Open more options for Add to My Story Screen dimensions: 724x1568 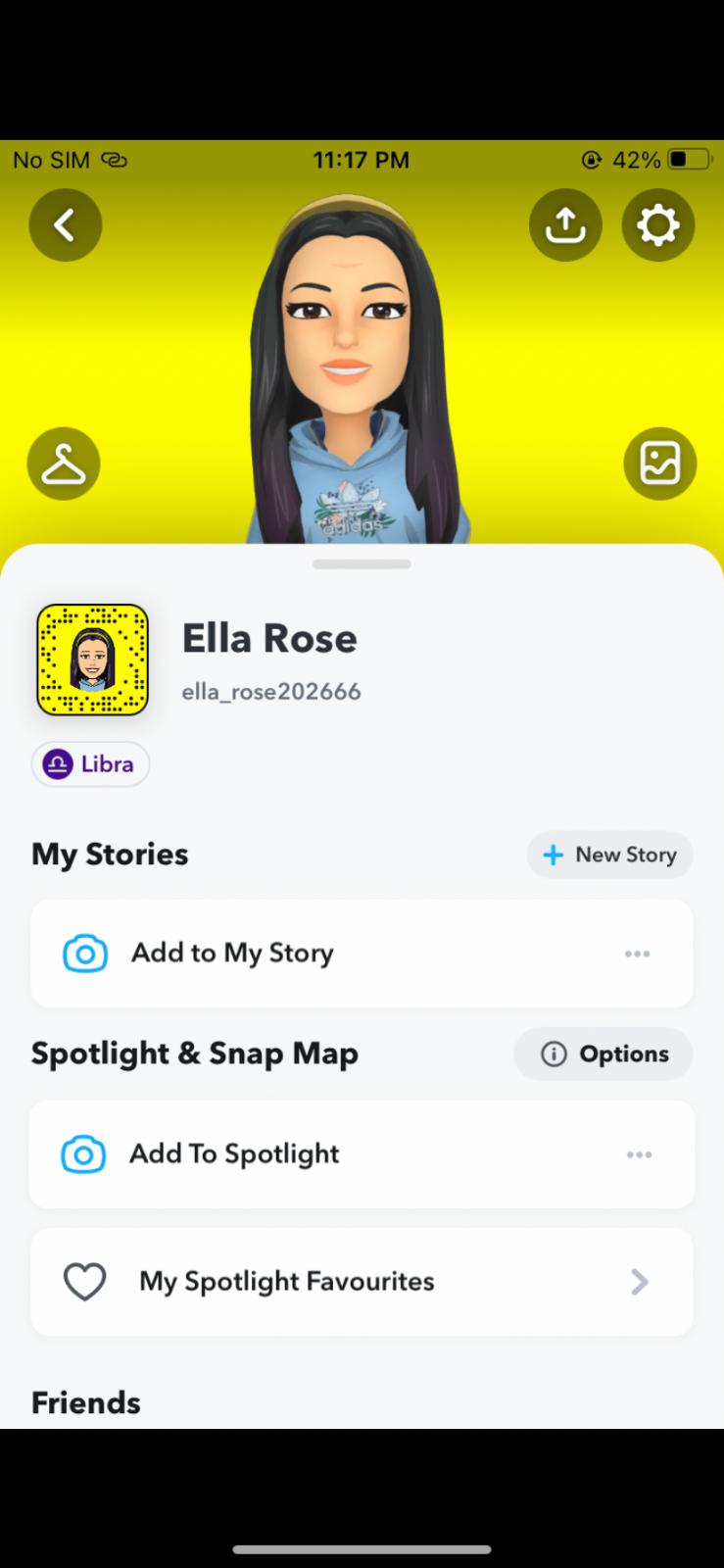point(637,954)
